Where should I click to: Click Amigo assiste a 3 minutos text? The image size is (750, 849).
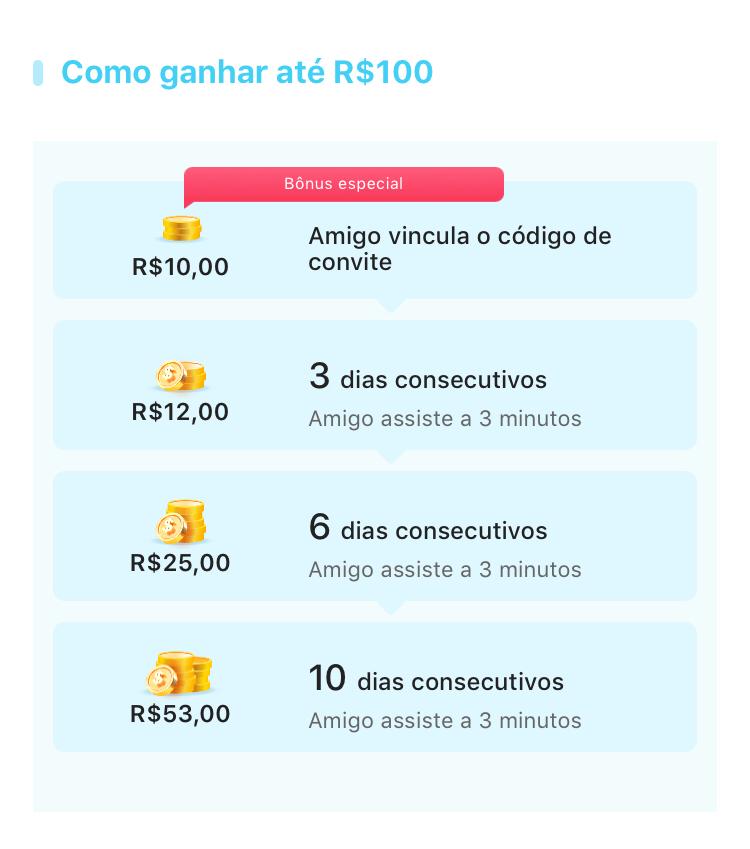[x=444, y=419]
